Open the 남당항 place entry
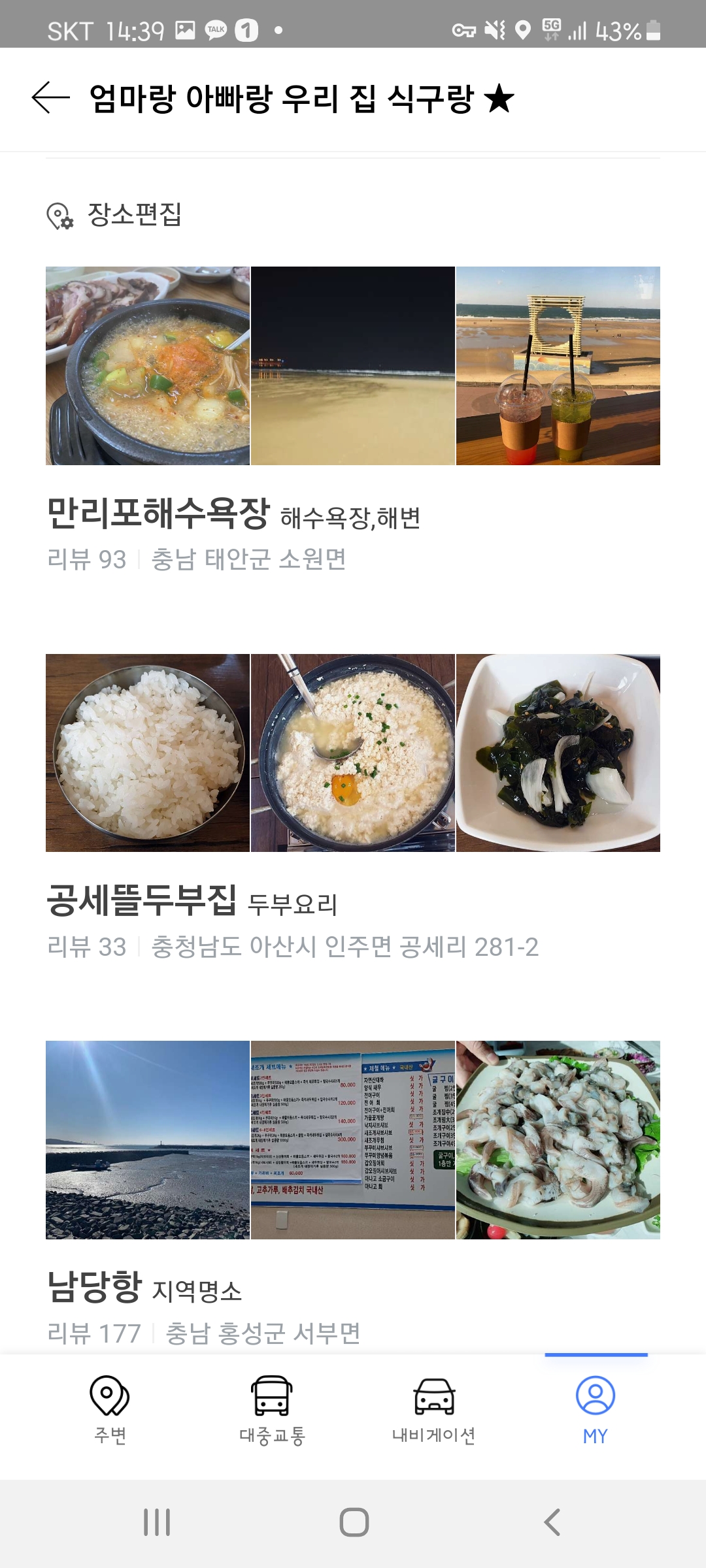706x1568 pixels. (x=95, y=1287)
